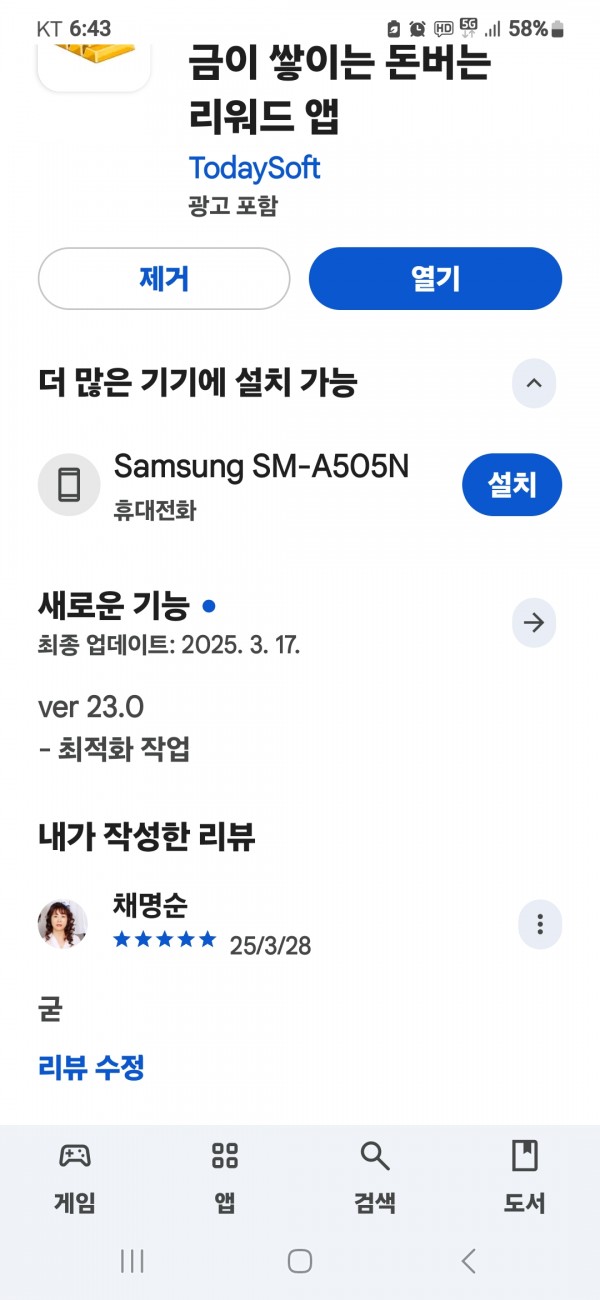Viewport: 600px width, 1300px height.
Task: Tap the 제거 button to uninstall
Action: click(164, 278)
